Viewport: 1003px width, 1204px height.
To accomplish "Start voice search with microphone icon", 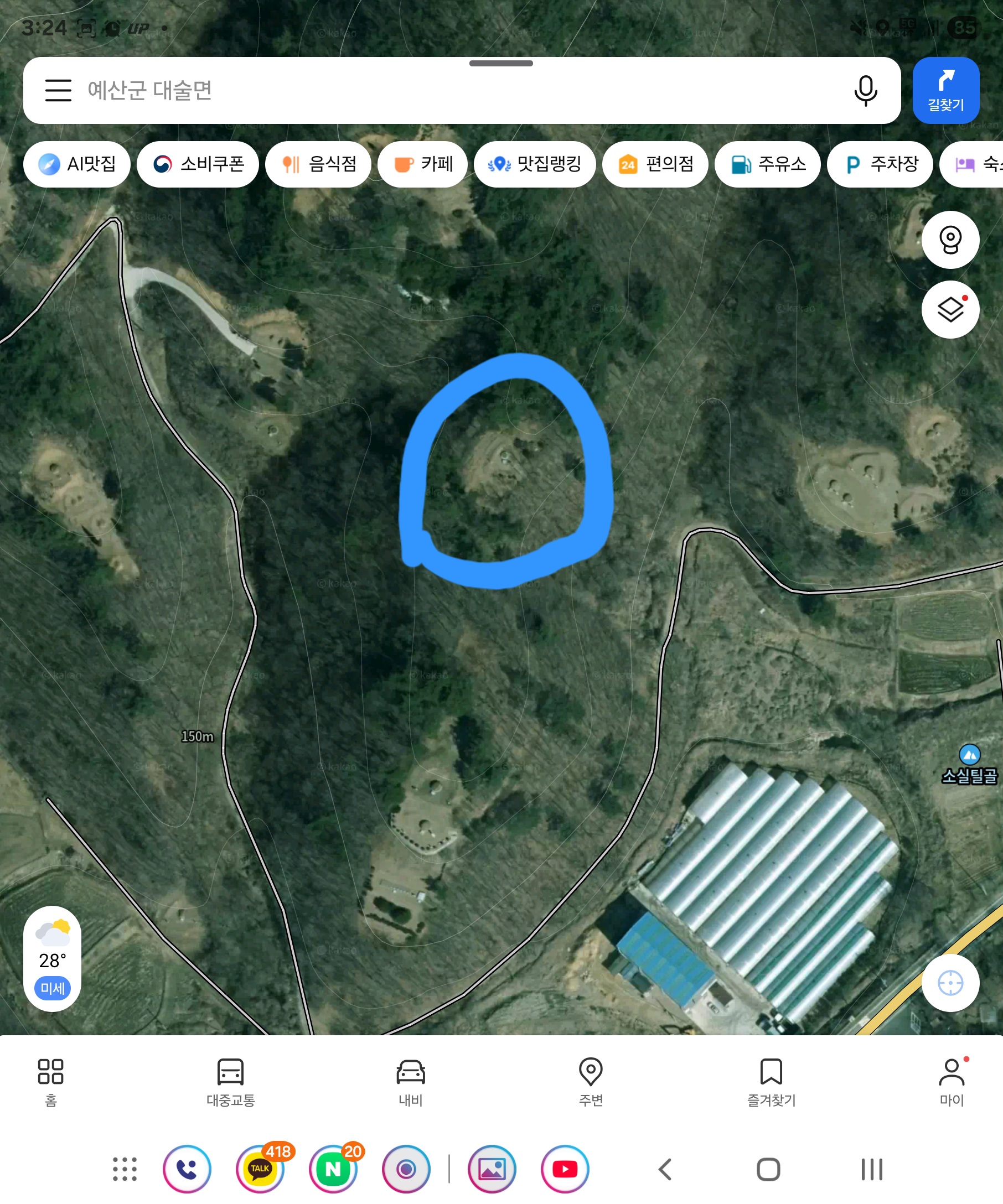I will click(x=865, y=91).
